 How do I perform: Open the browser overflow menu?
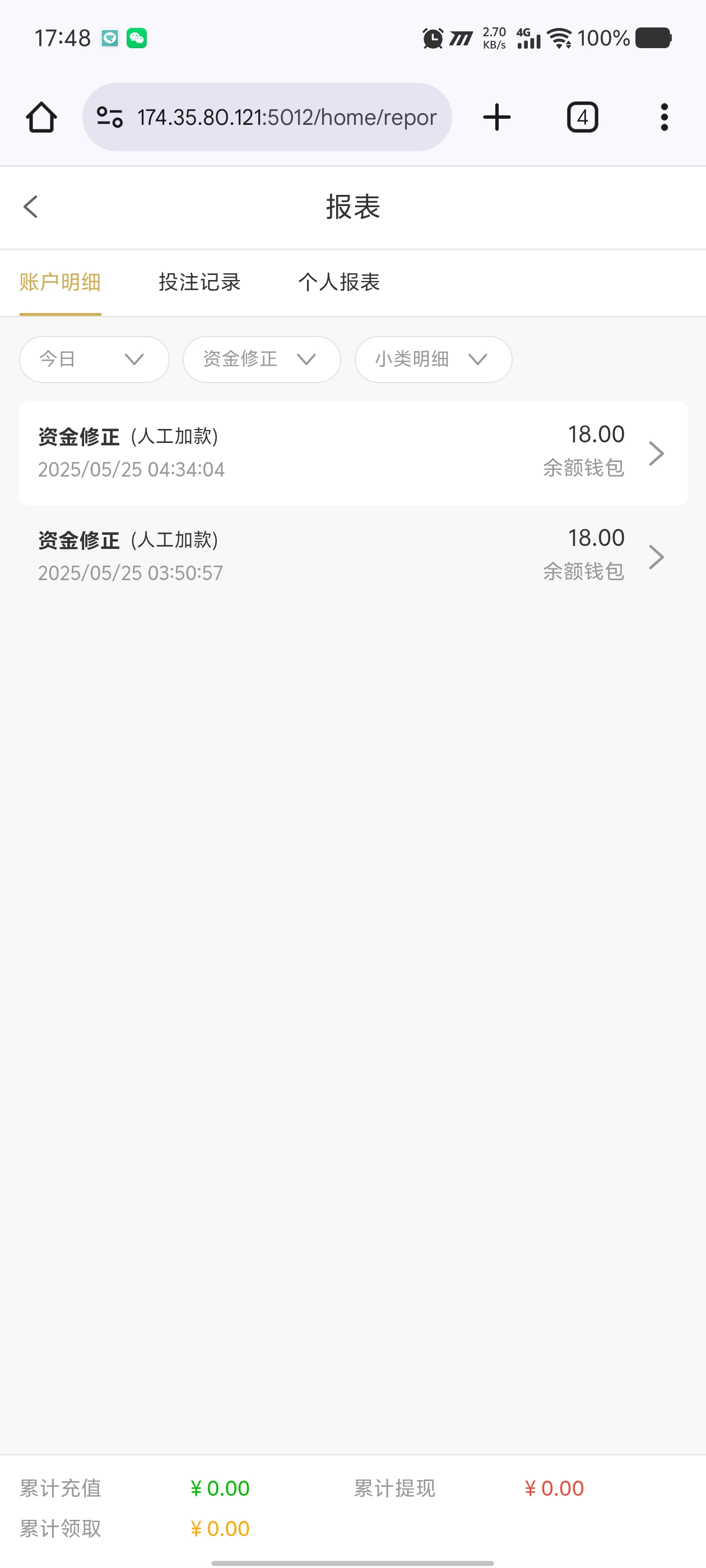coord(664,117)
